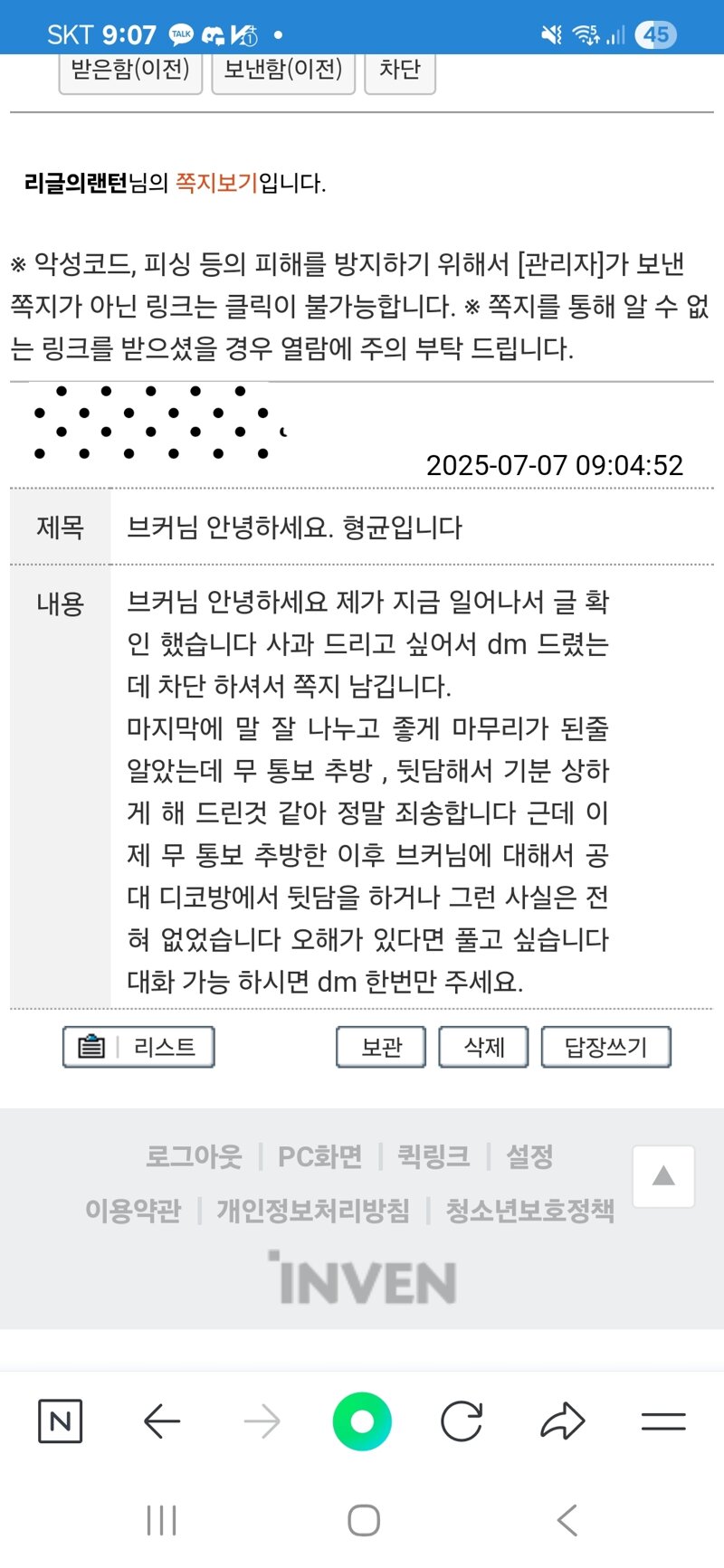This screenshot has height=1568, width=724.
Task: Switch to PC화면 view
Action: pyautogui.click(x=319, y=1156)
